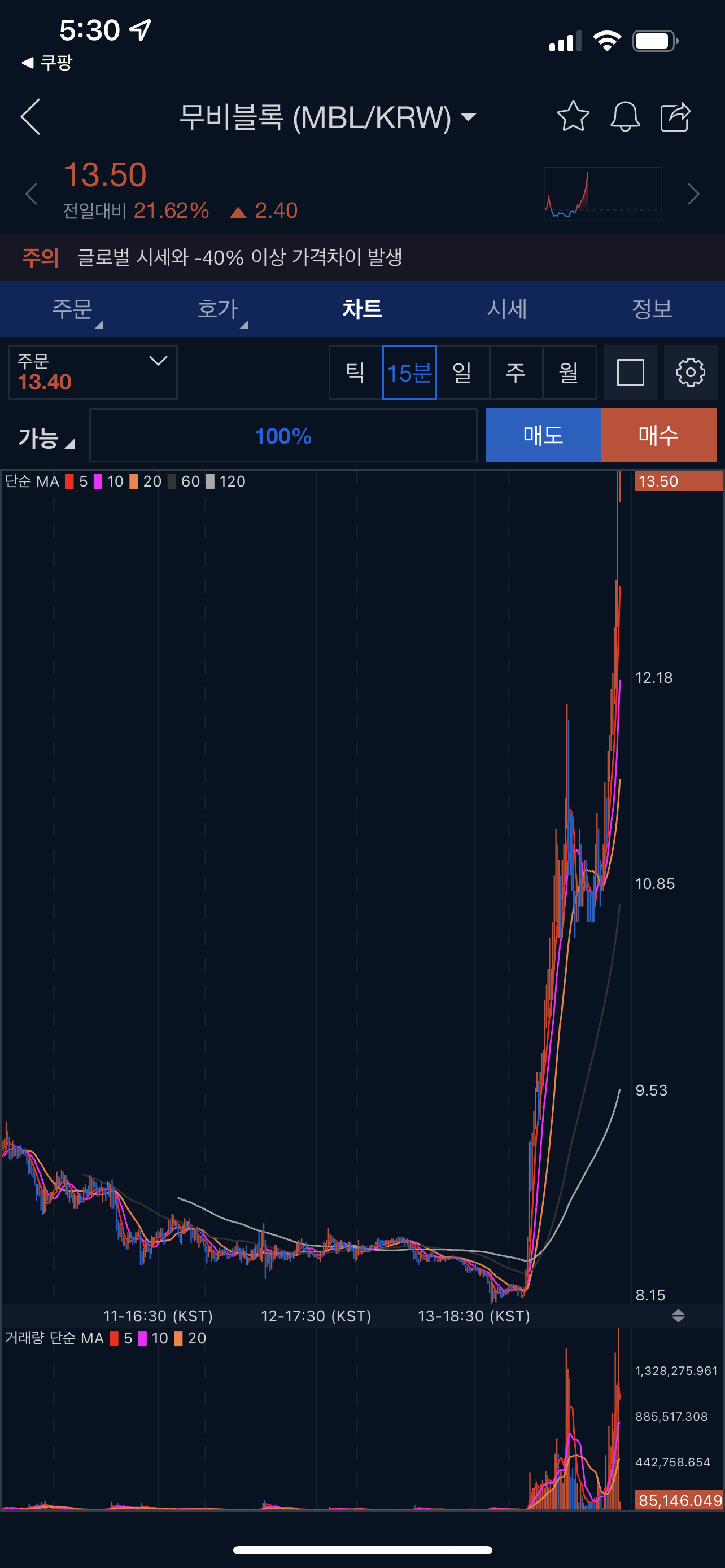Open the 시세 tab
The height and width of the screenshot is (1568, 725).
coord(507,309)
